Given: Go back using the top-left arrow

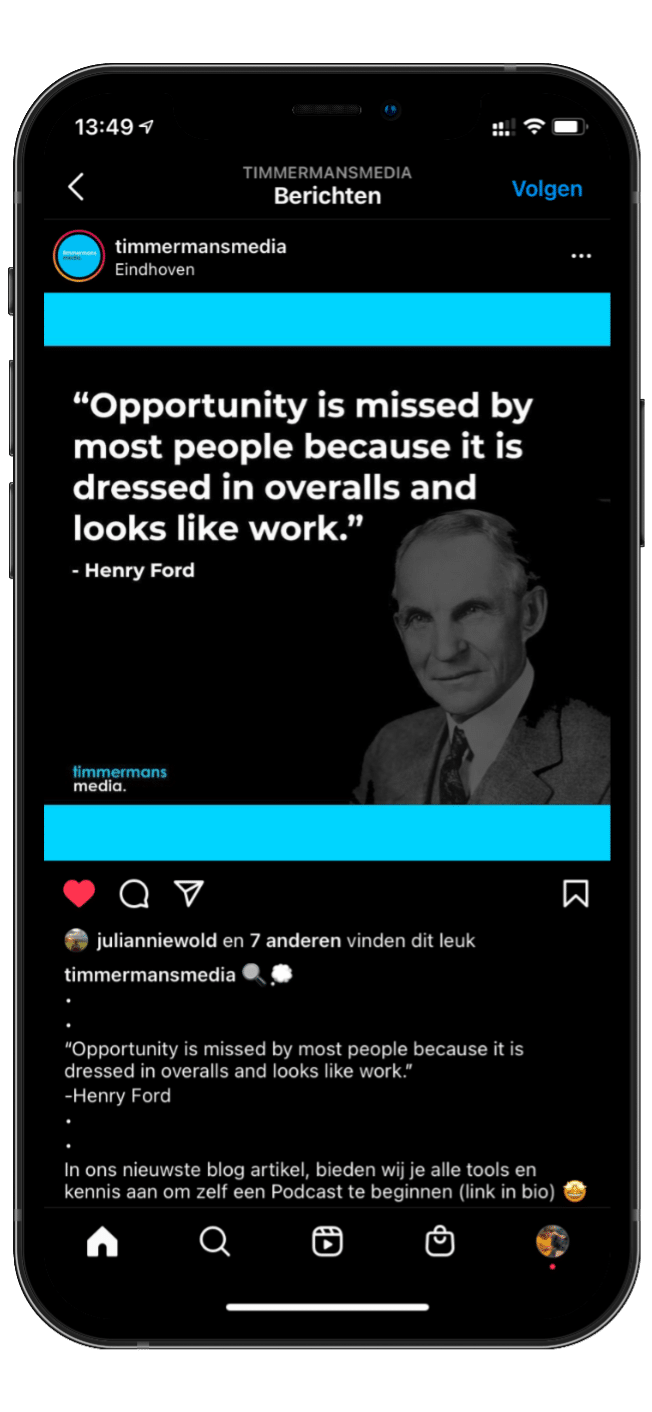Looking at the screenshot, I should point(76,187).
